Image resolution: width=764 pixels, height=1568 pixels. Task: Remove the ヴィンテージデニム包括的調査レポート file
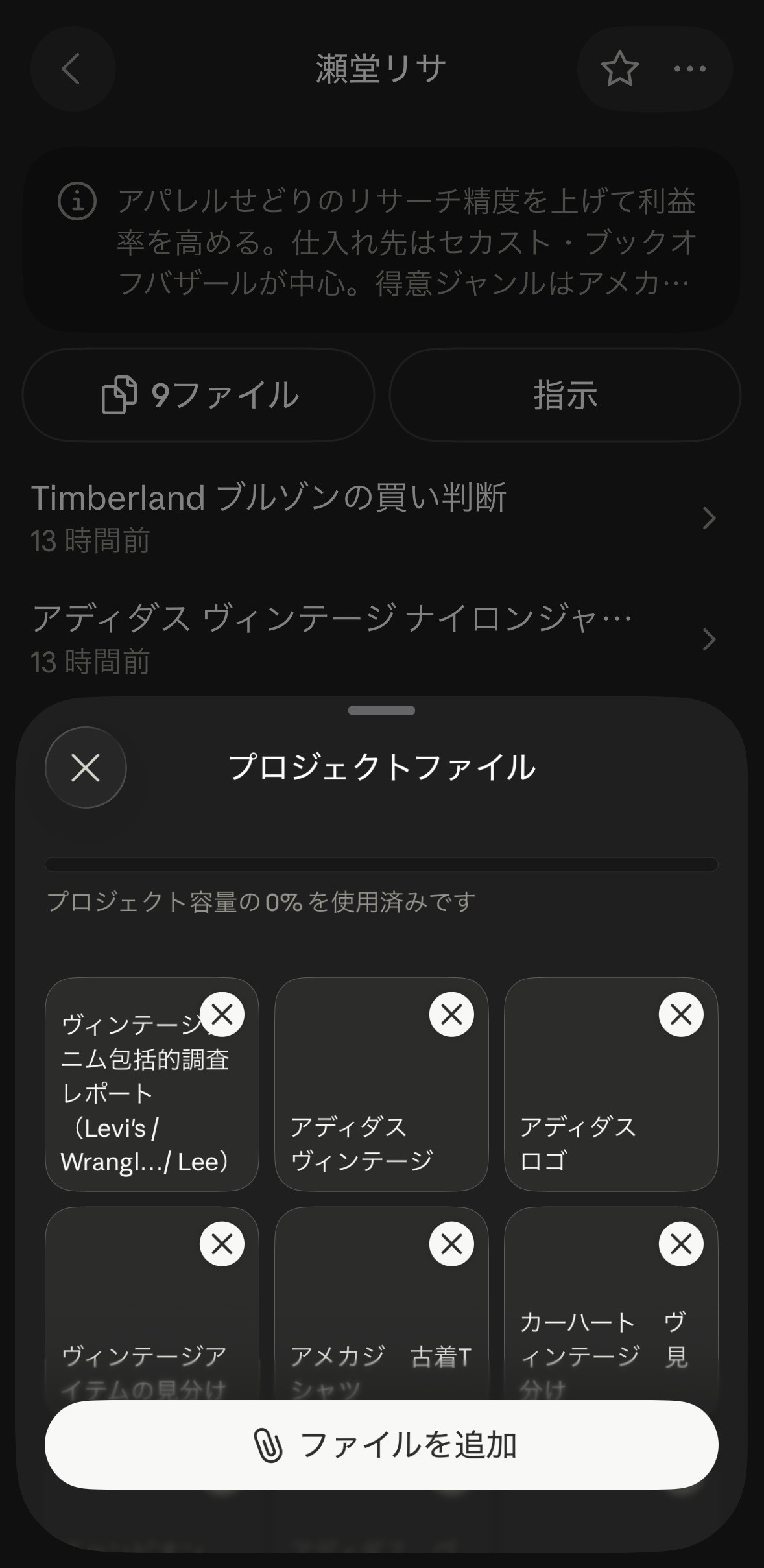click(221, 1015)
